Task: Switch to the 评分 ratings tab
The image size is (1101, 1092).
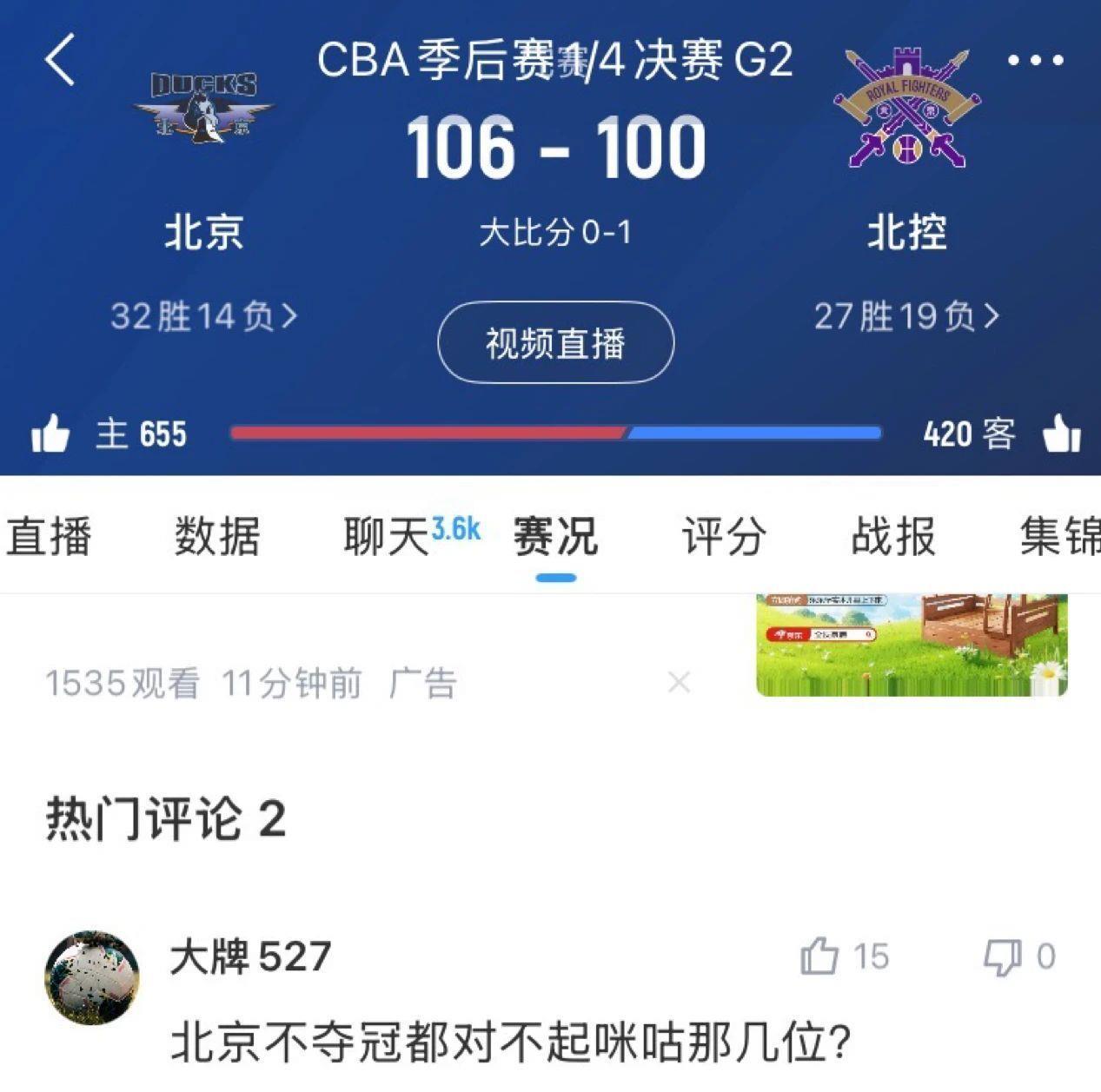Action: point(724,535)
